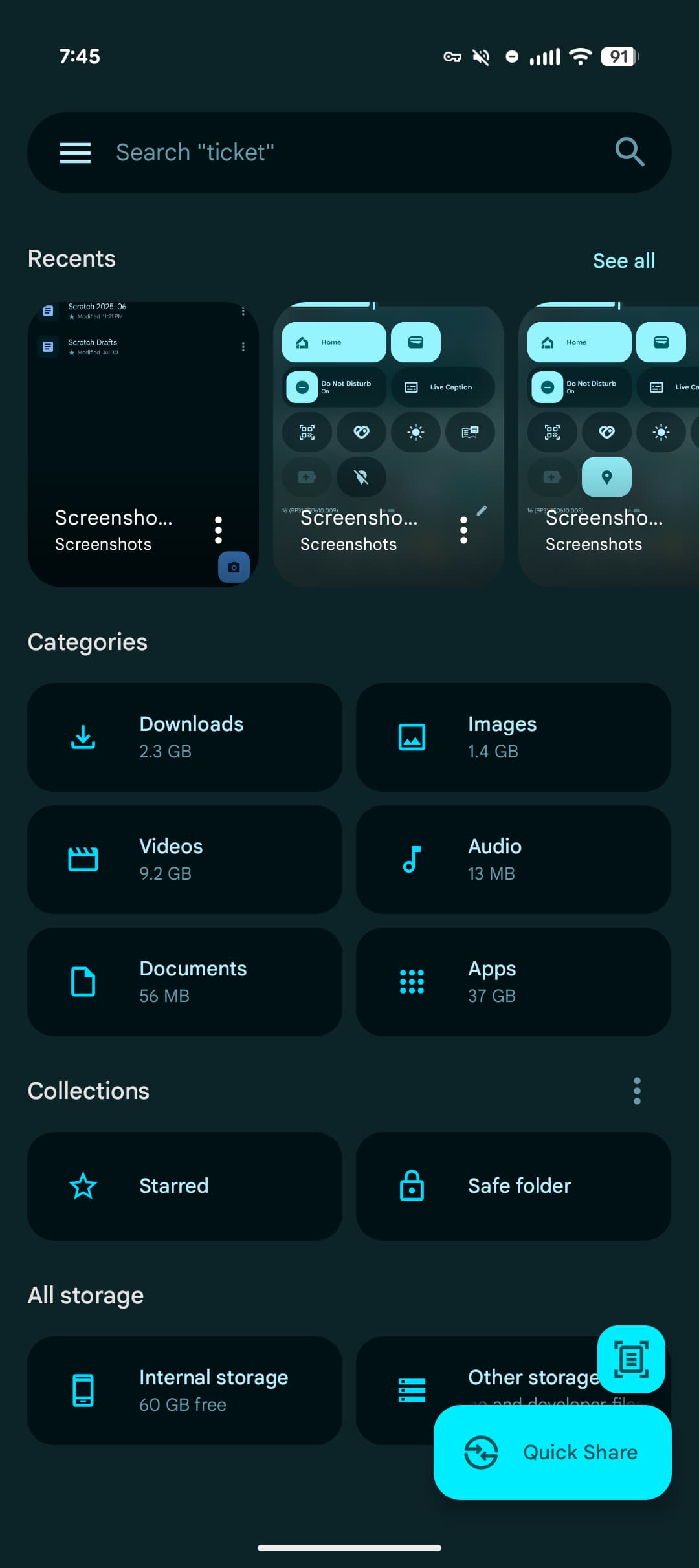Browse the Videos category
Viewport: 699px width, 1568px height.
(184, 859)
